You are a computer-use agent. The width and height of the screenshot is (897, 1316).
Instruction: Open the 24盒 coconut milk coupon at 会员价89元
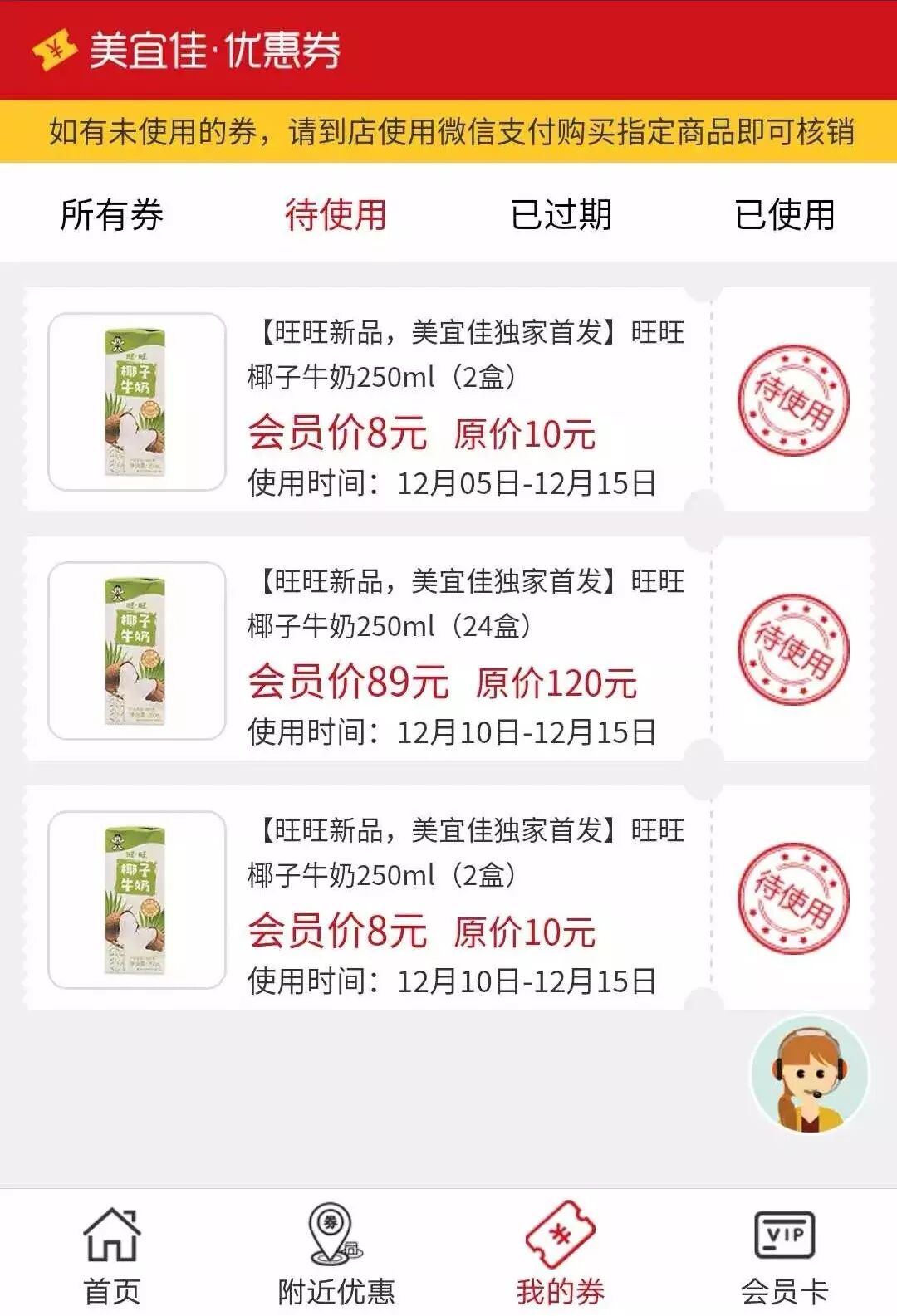(x=448, y=649)
